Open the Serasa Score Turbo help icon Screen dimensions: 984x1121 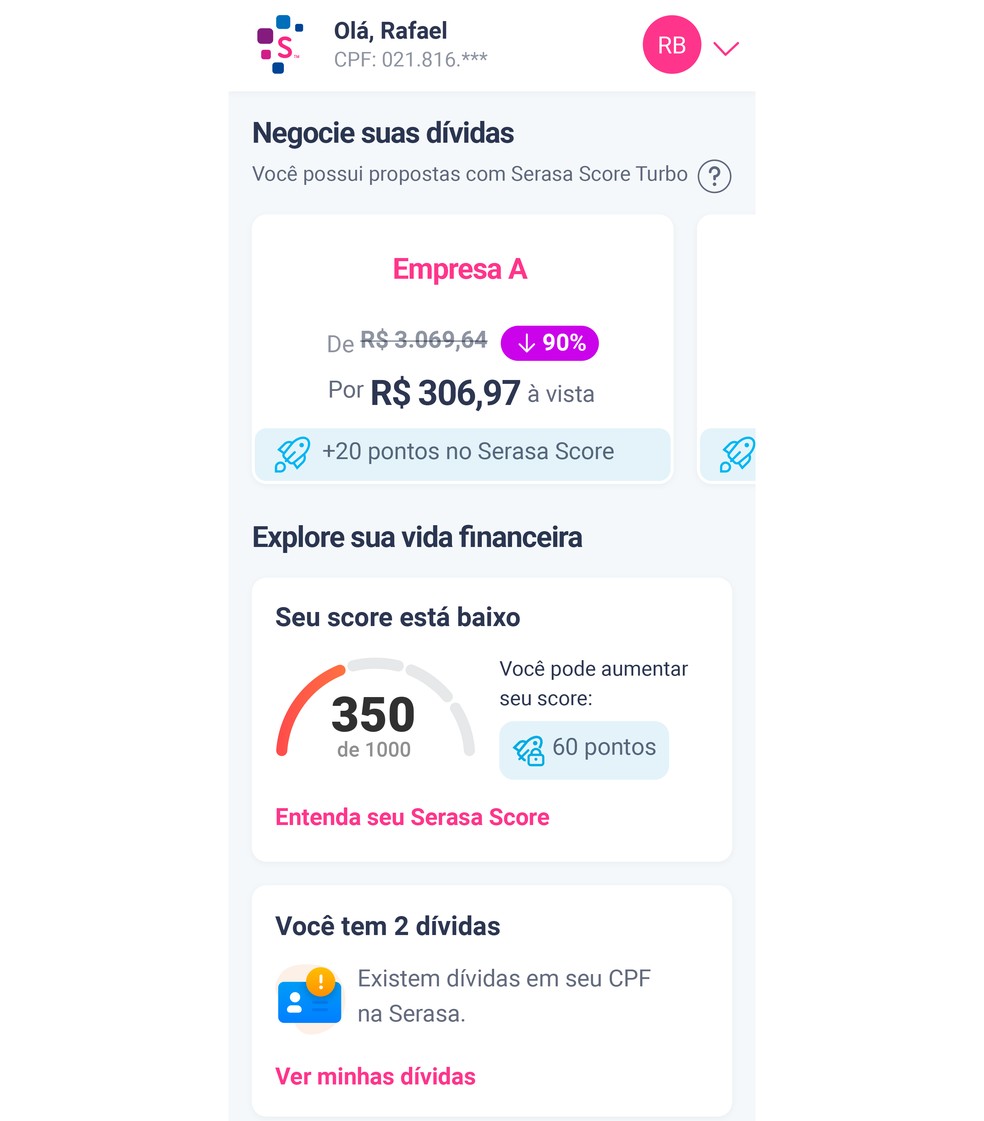click(714, 175)
